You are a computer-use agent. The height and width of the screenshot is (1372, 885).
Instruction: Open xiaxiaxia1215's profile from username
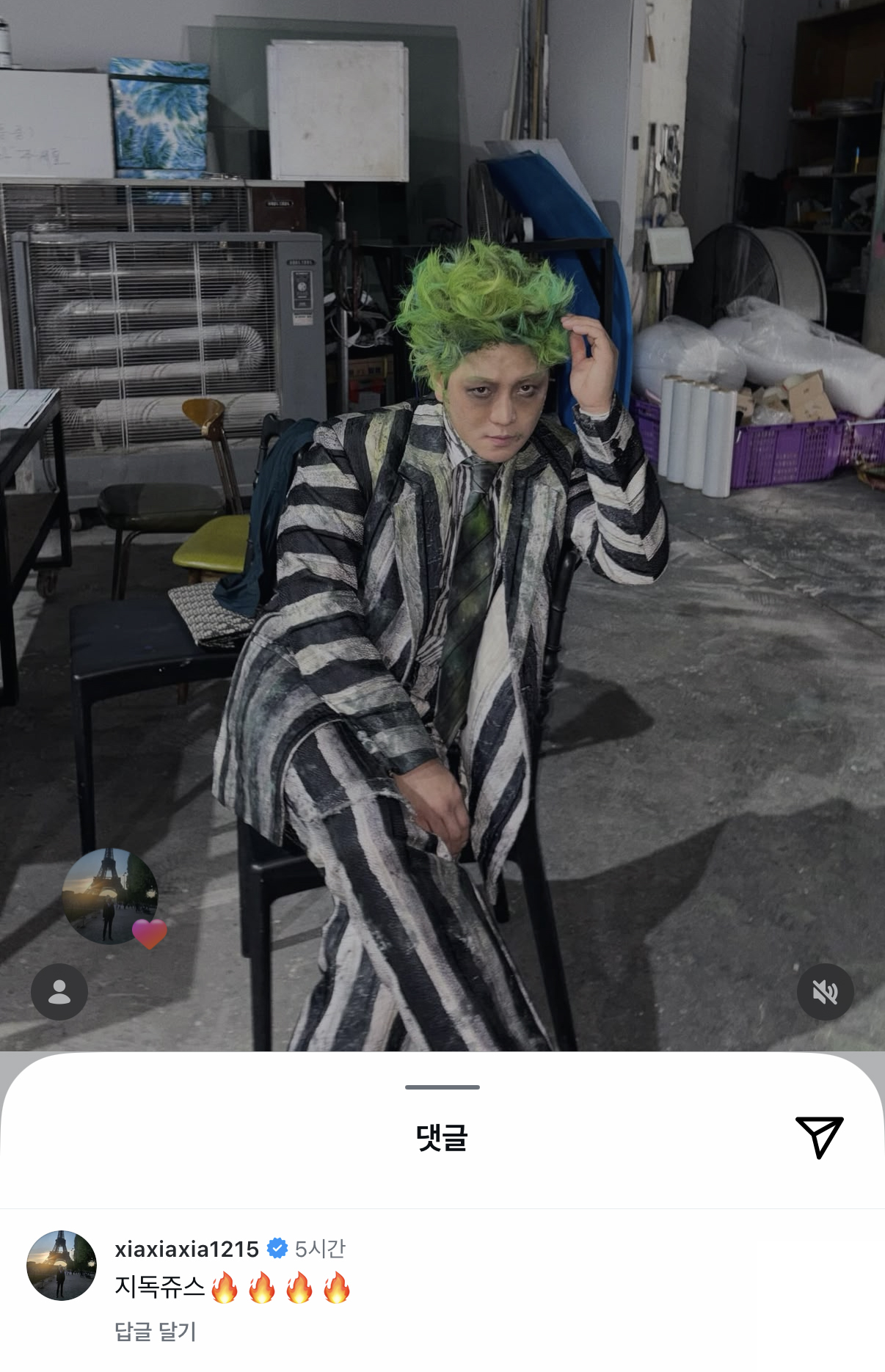(186, 1249)
